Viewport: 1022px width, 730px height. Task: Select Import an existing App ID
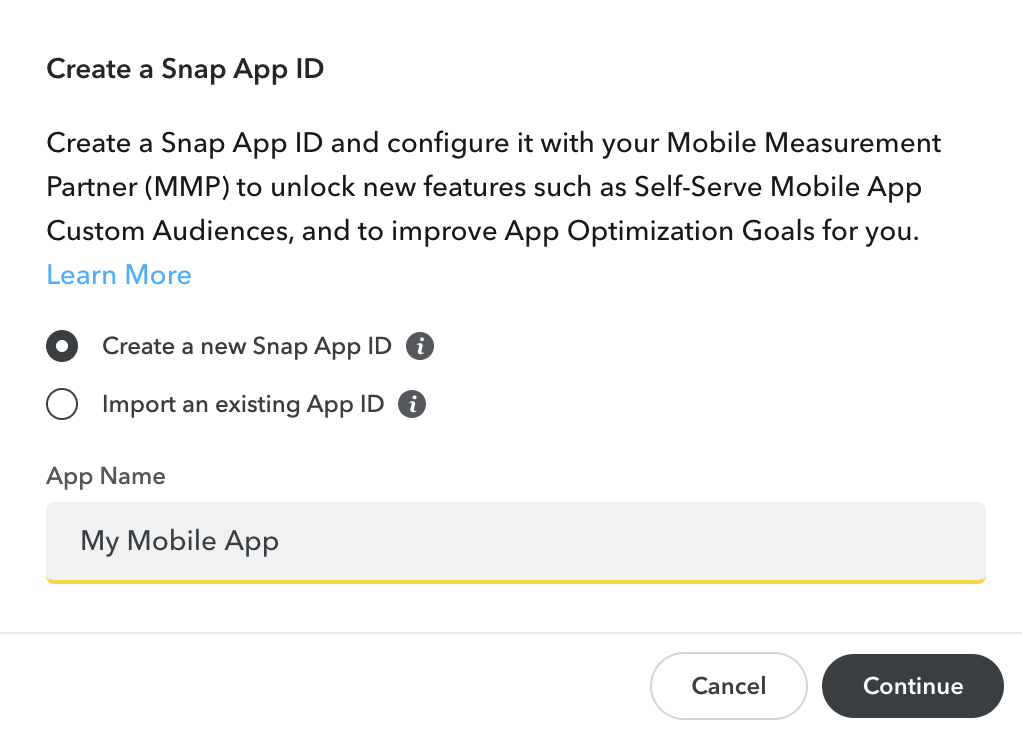[62, 405]
